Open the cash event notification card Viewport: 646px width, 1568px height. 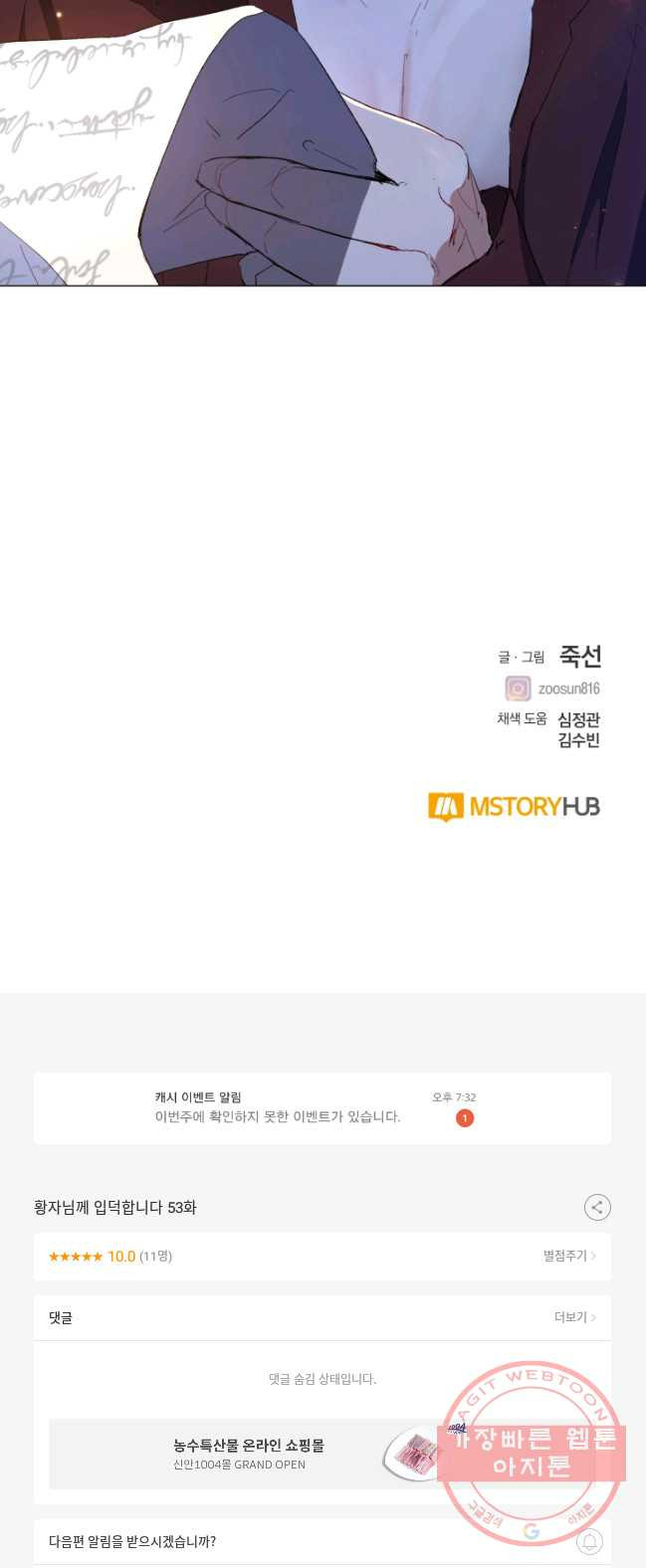click(322, 1107)
